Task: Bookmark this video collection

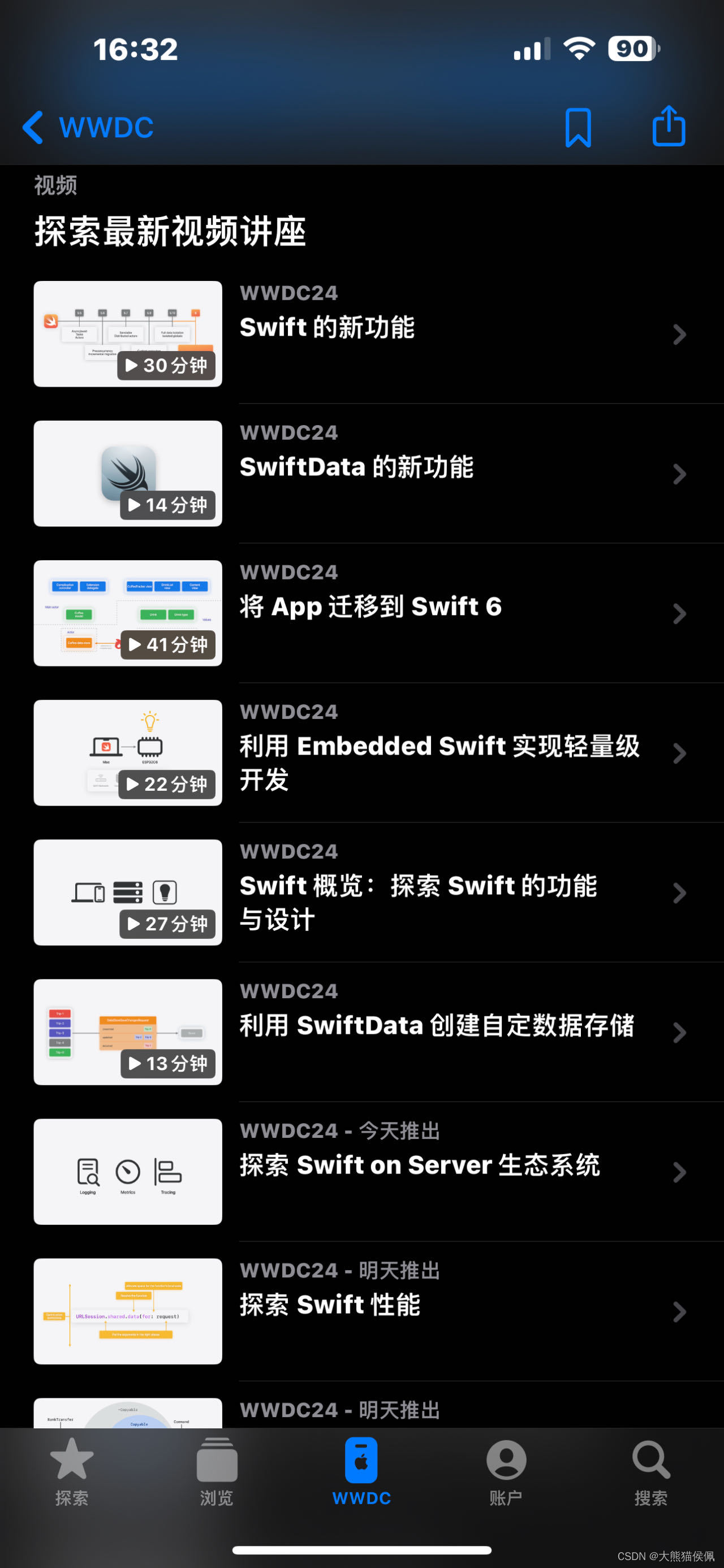Action: tap(578, 128)
